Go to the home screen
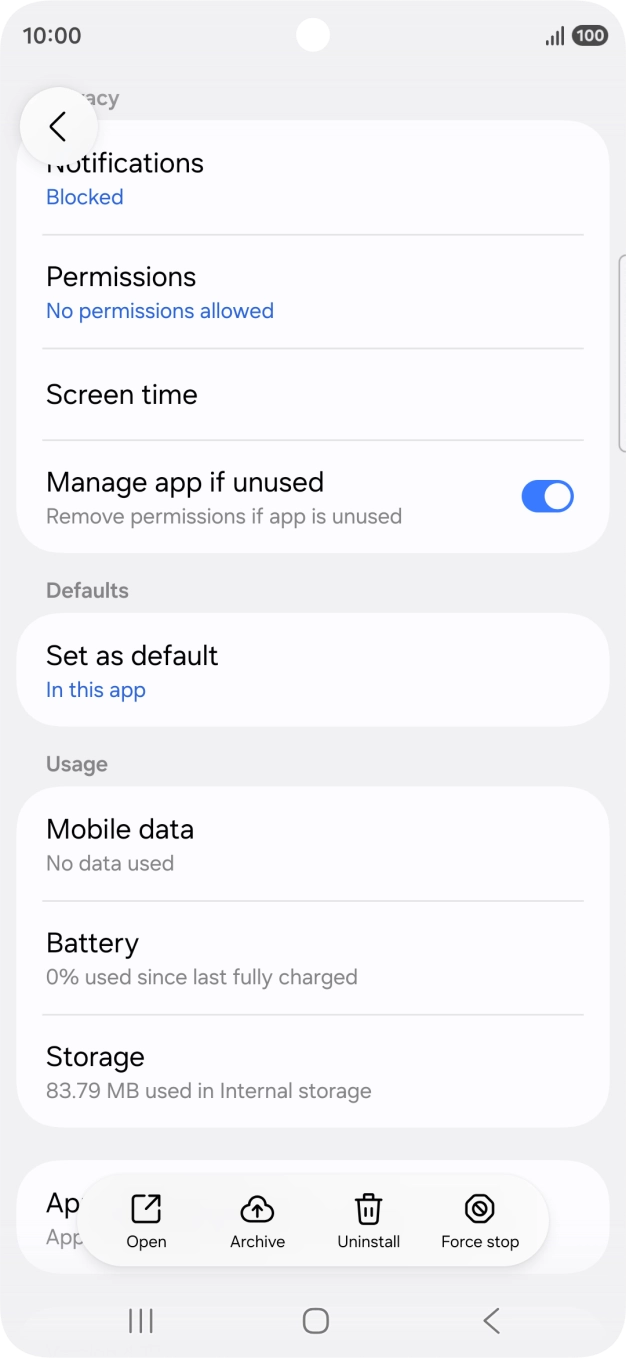 (x=316, y=1321)
